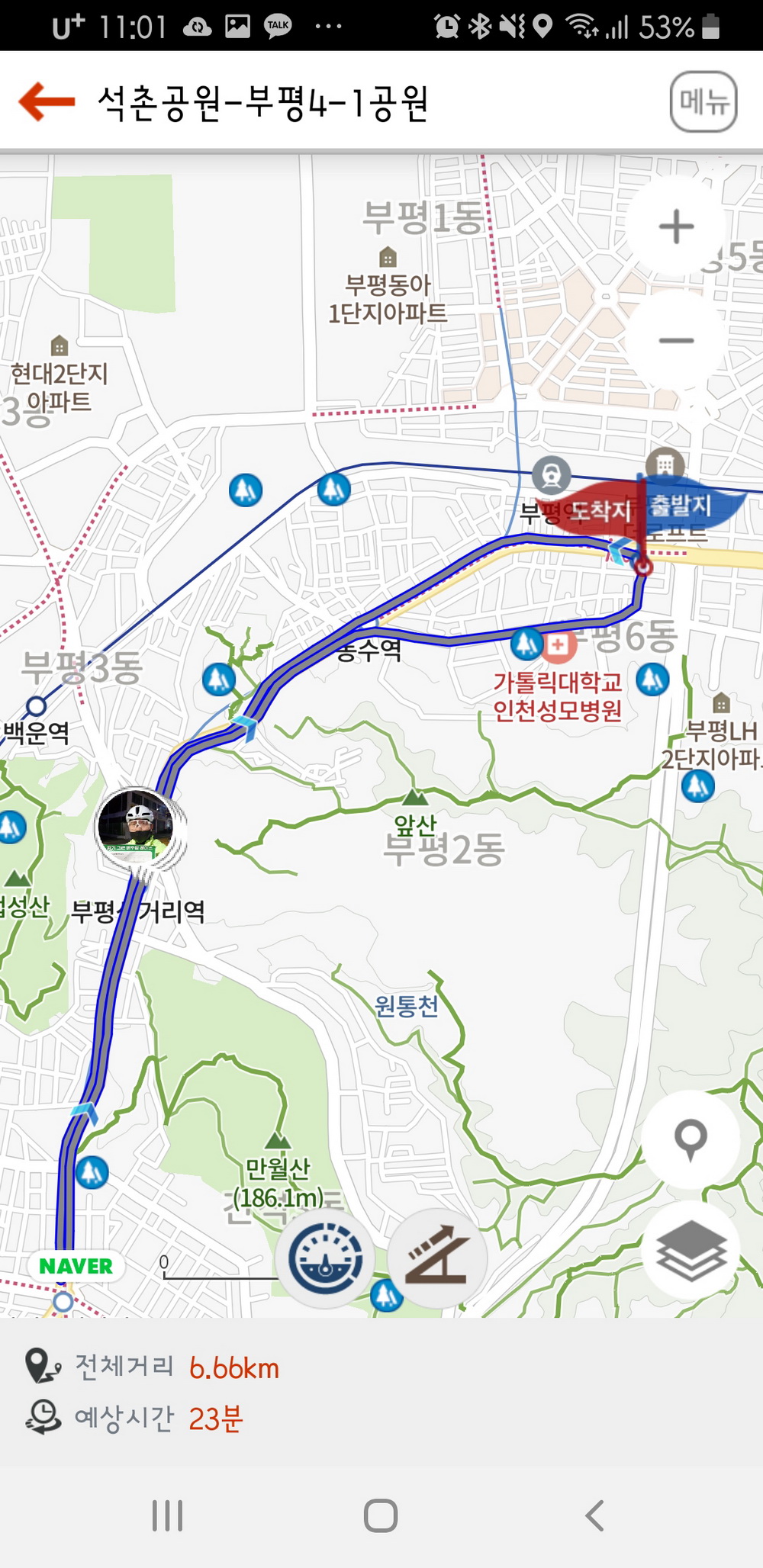Tap the system back button
Viewport: 763px width, 1568px height.
click(594, 1515)
